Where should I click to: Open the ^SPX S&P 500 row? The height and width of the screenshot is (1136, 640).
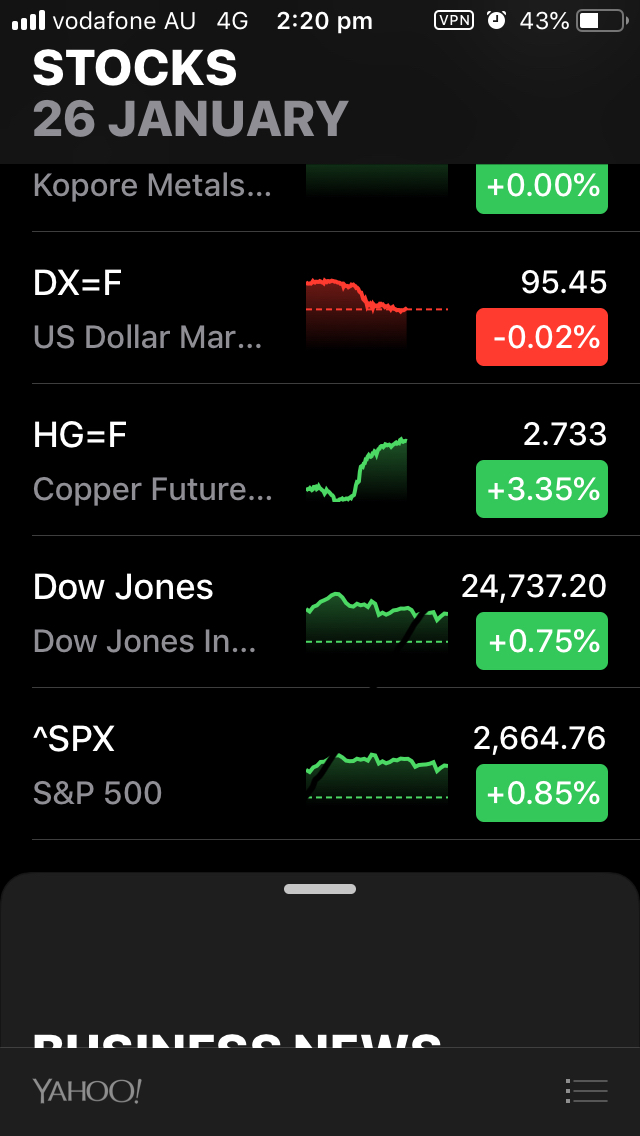click(320, 764)
